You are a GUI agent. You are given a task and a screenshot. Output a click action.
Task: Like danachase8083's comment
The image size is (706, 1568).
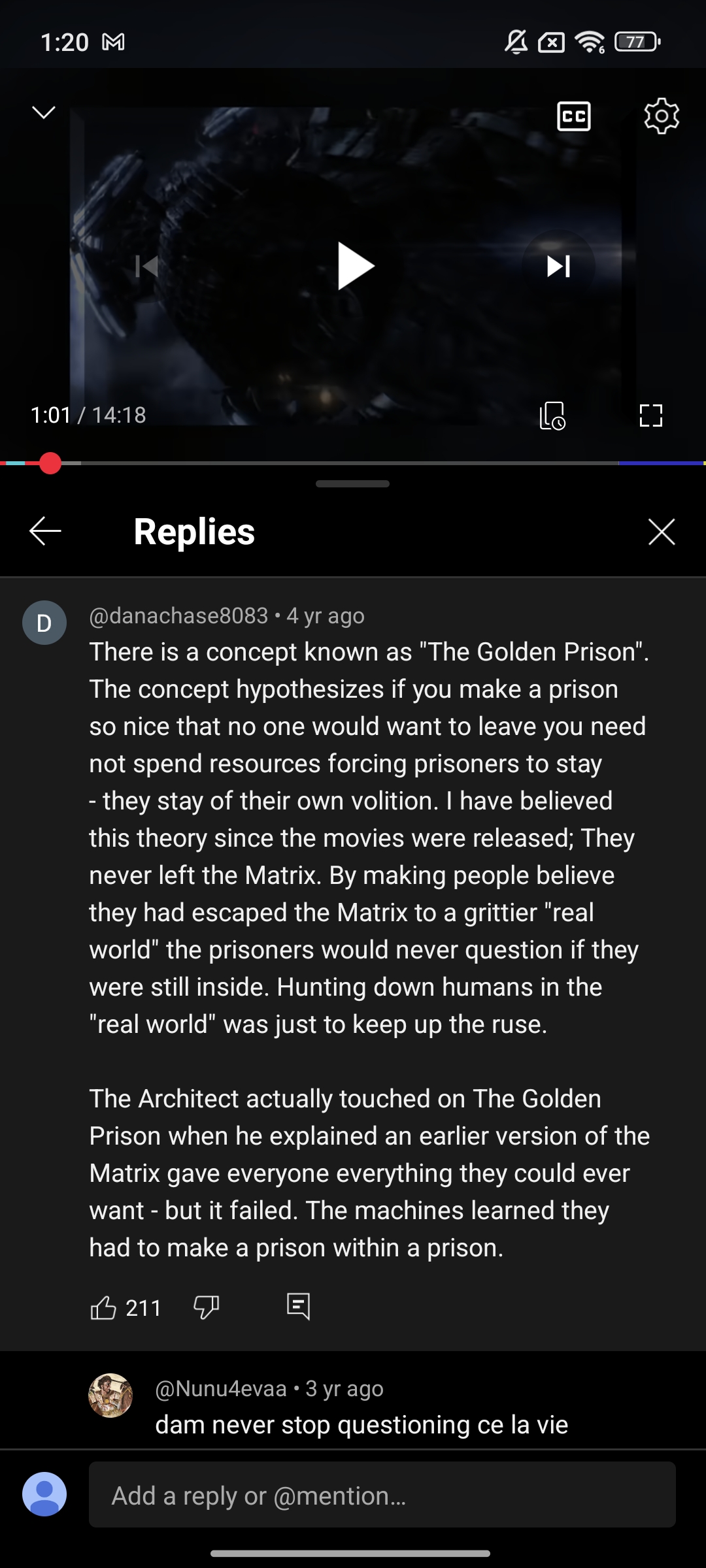tap(103, 1308)
